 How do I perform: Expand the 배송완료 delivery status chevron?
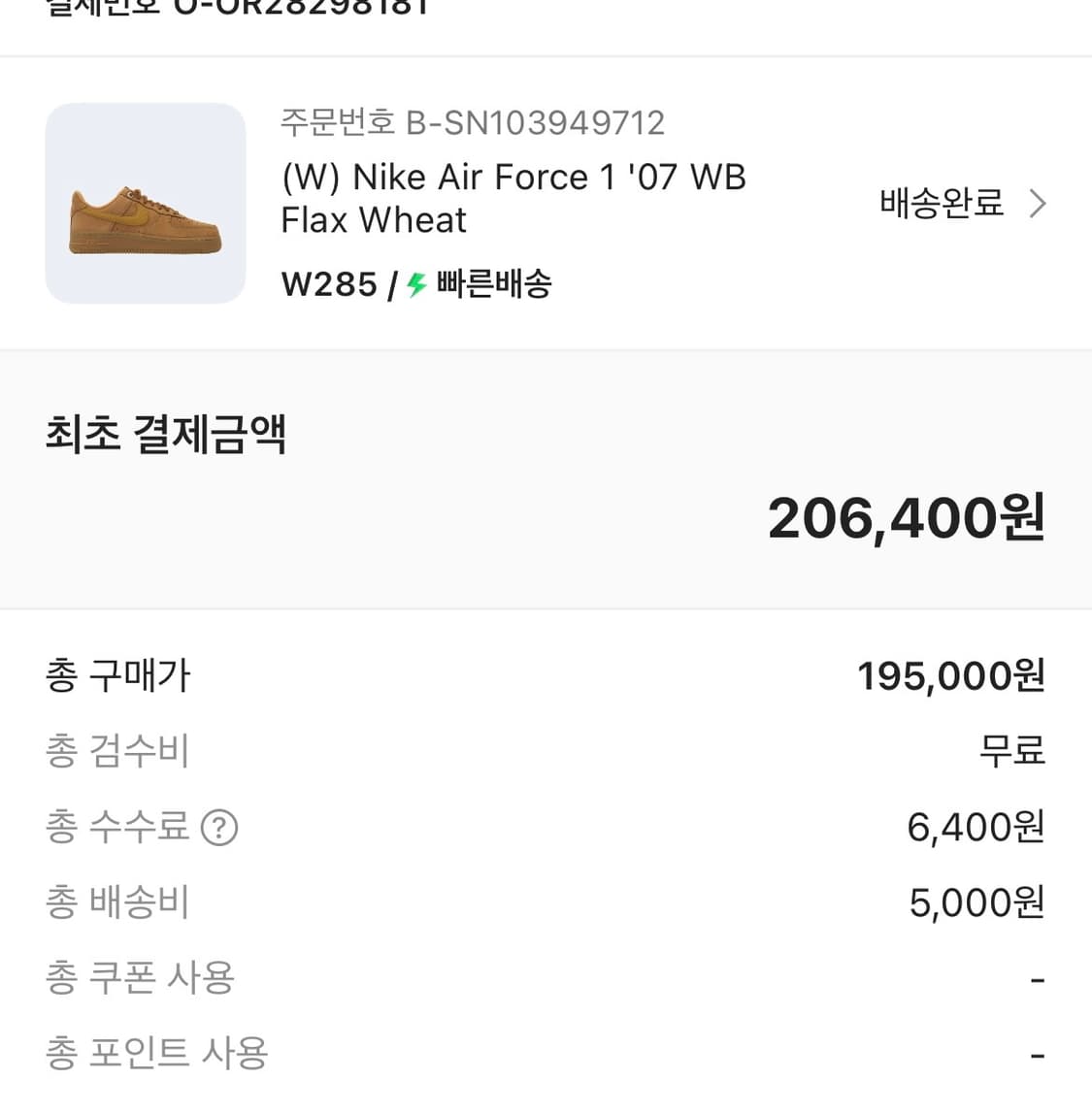(1039, 203)
